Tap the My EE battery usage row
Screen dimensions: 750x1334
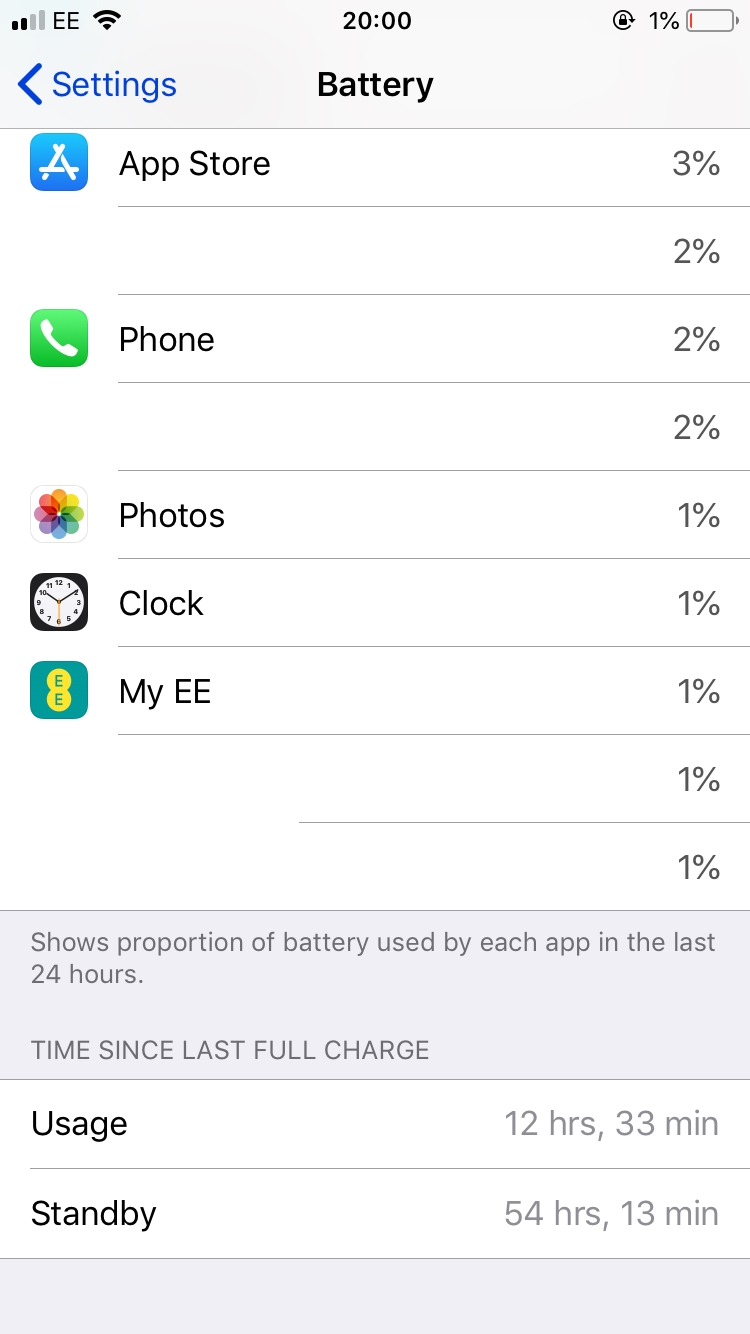point(375,691)
